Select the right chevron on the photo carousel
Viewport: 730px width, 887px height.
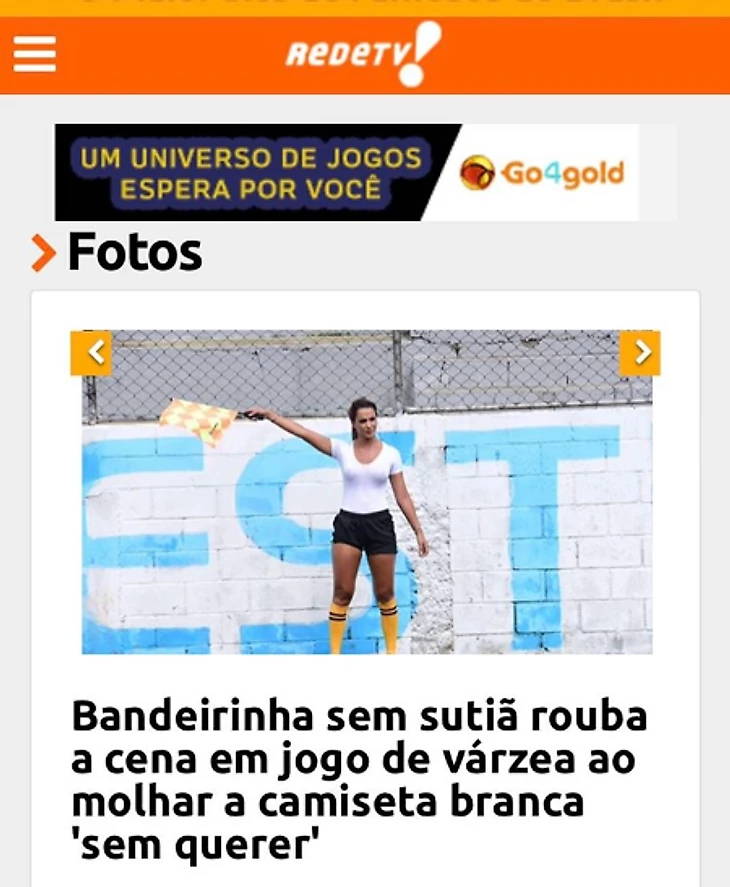click(641, 352)
